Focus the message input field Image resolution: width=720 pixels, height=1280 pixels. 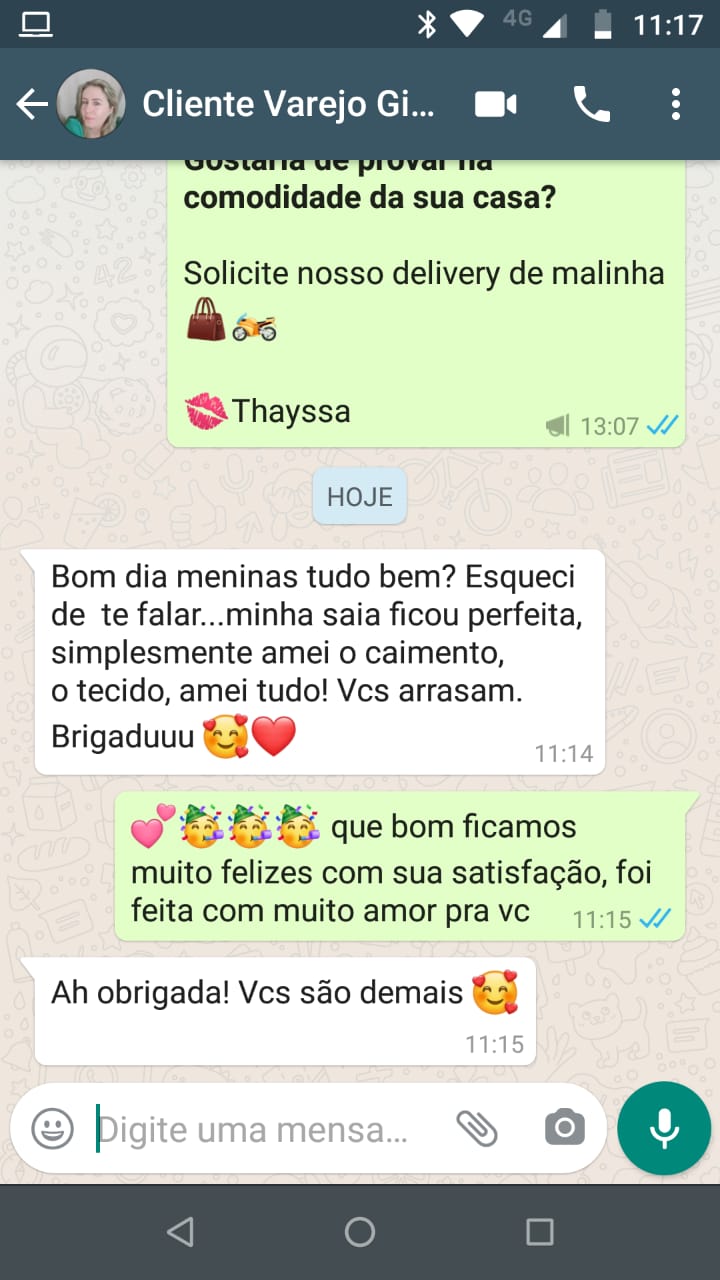[x=260, y=1129]
